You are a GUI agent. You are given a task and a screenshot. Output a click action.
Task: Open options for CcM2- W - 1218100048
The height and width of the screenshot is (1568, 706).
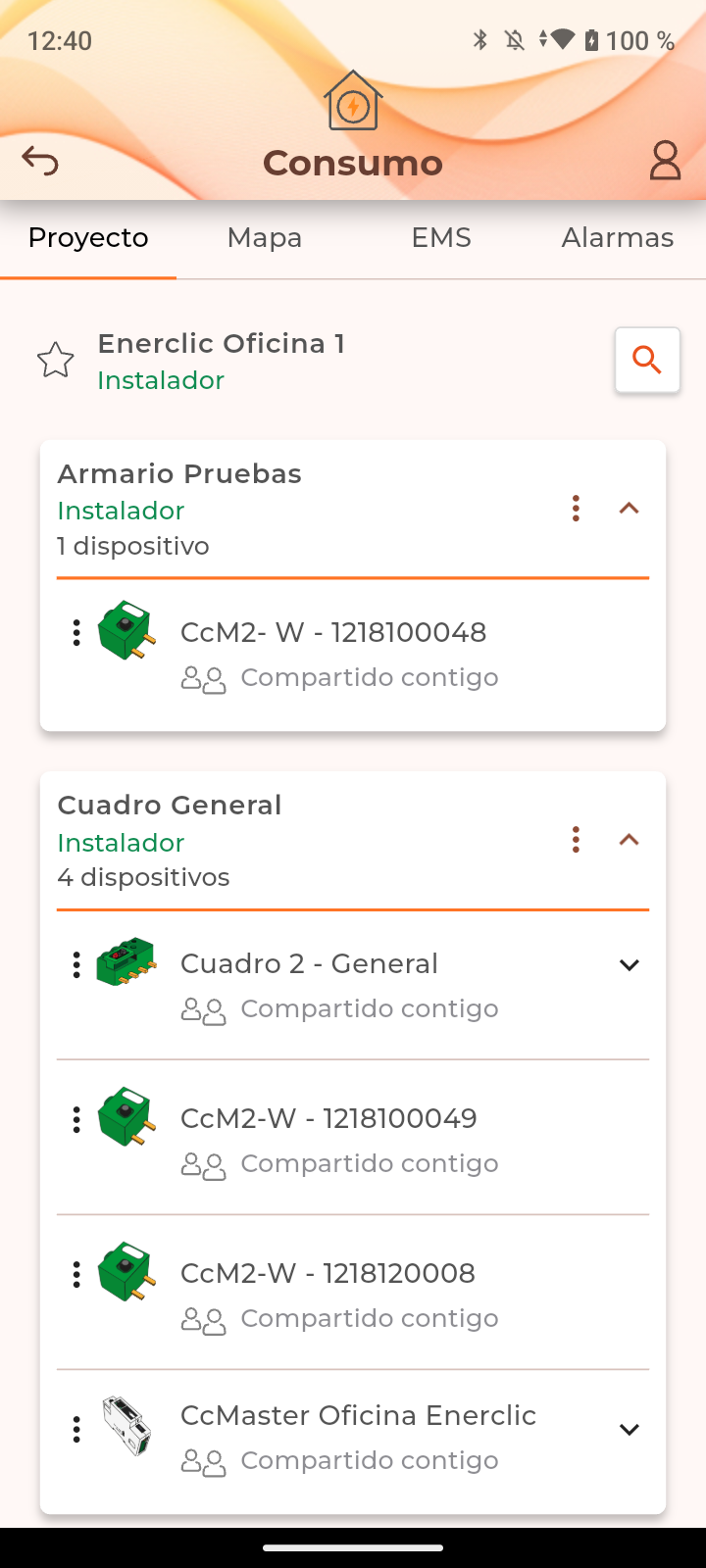pyautogui.click(x=76, y=633)
